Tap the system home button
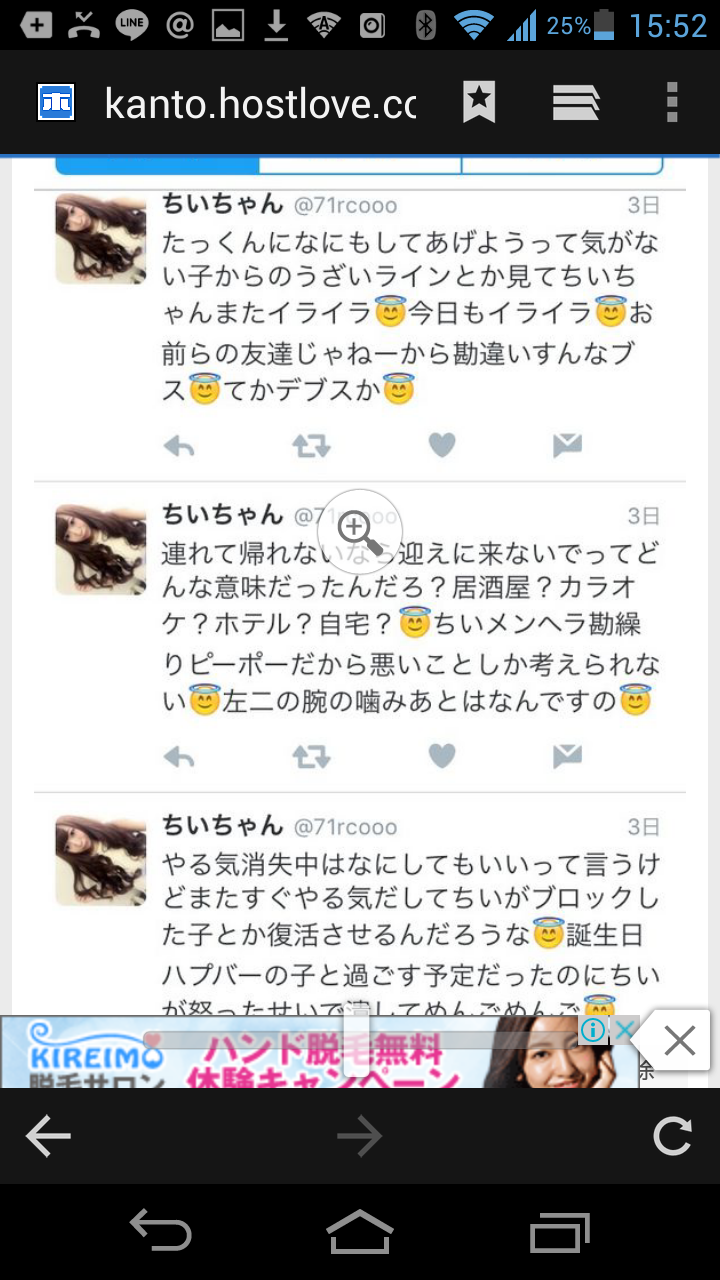 (x=360, y=1231)
